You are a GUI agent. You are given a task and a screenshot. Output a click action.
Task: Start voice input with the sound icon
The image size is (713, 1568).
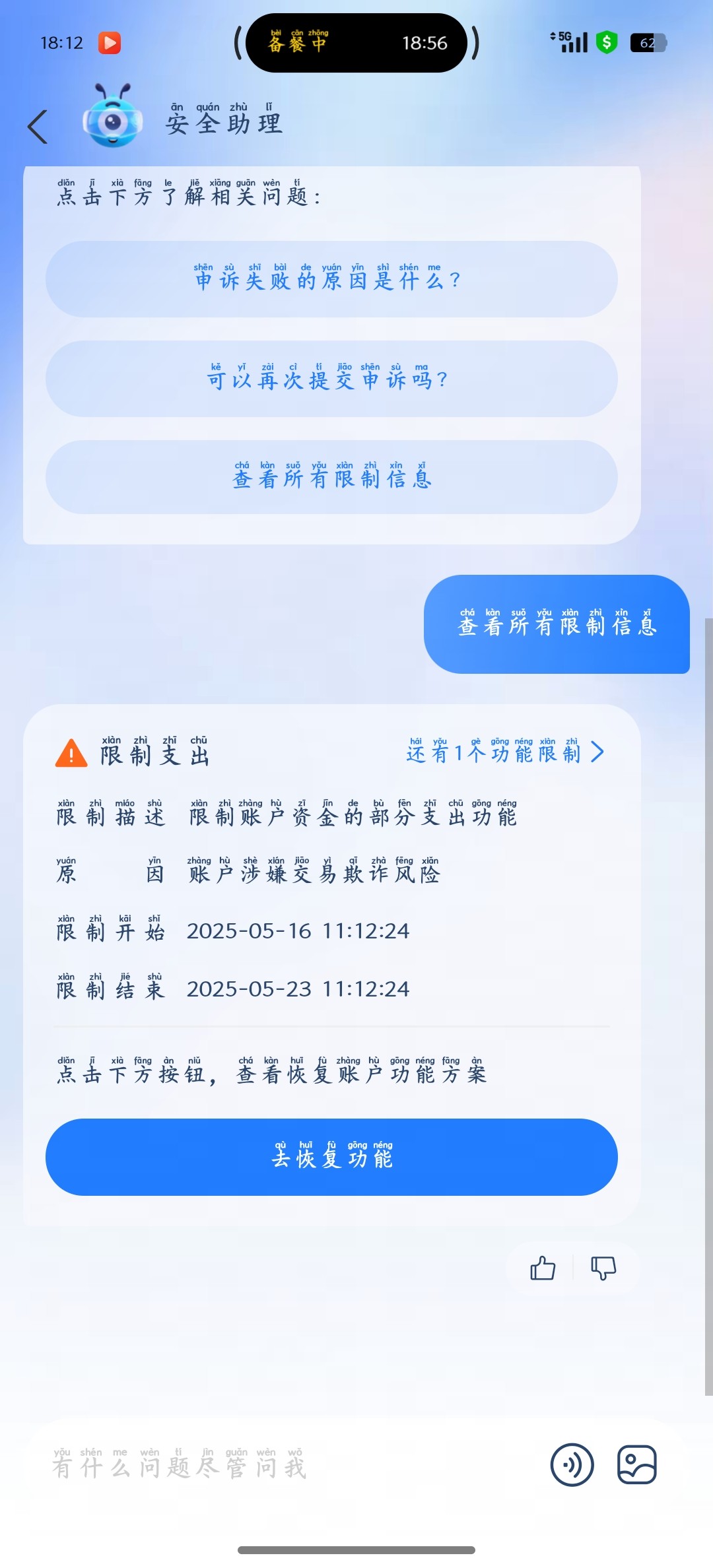click(572, 1464)
